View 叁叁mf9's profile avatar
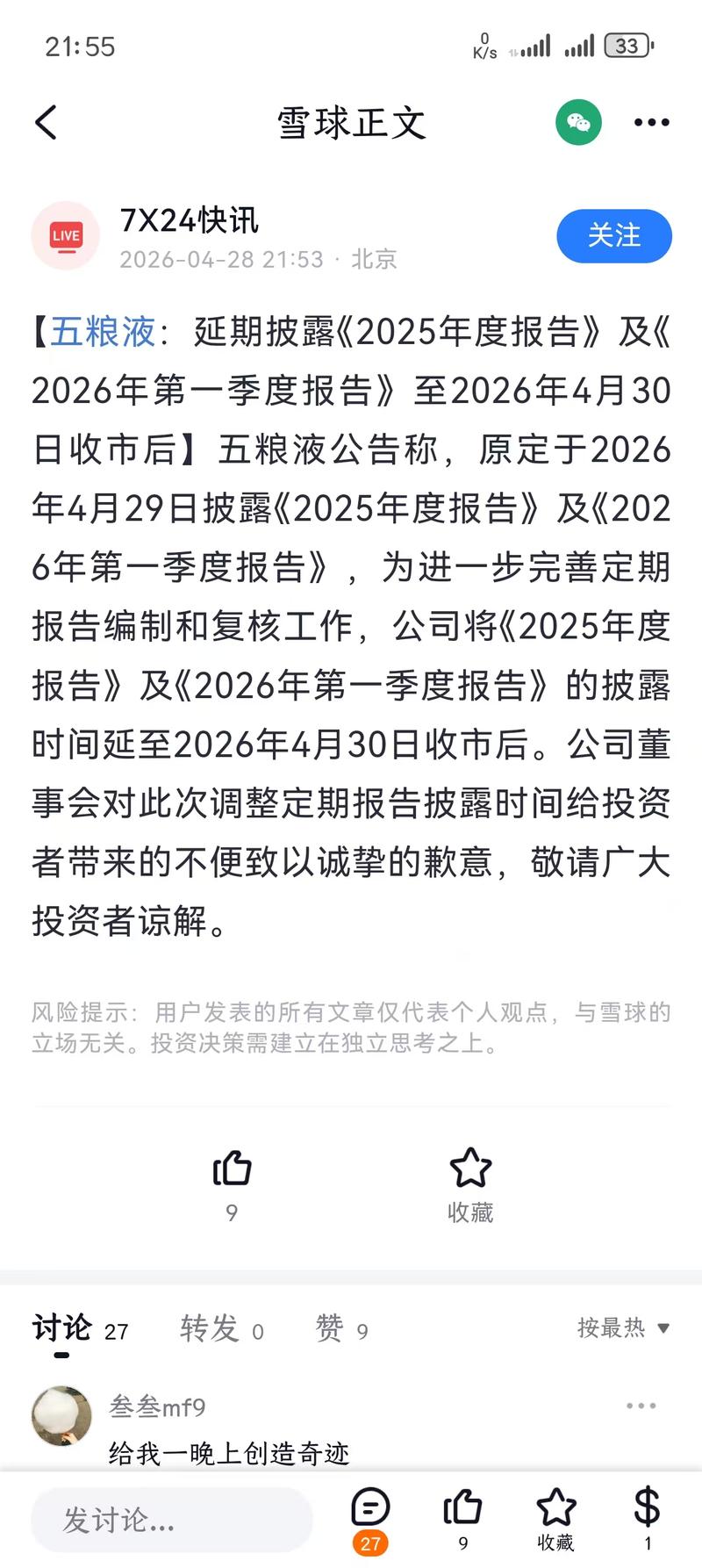 62,1415
